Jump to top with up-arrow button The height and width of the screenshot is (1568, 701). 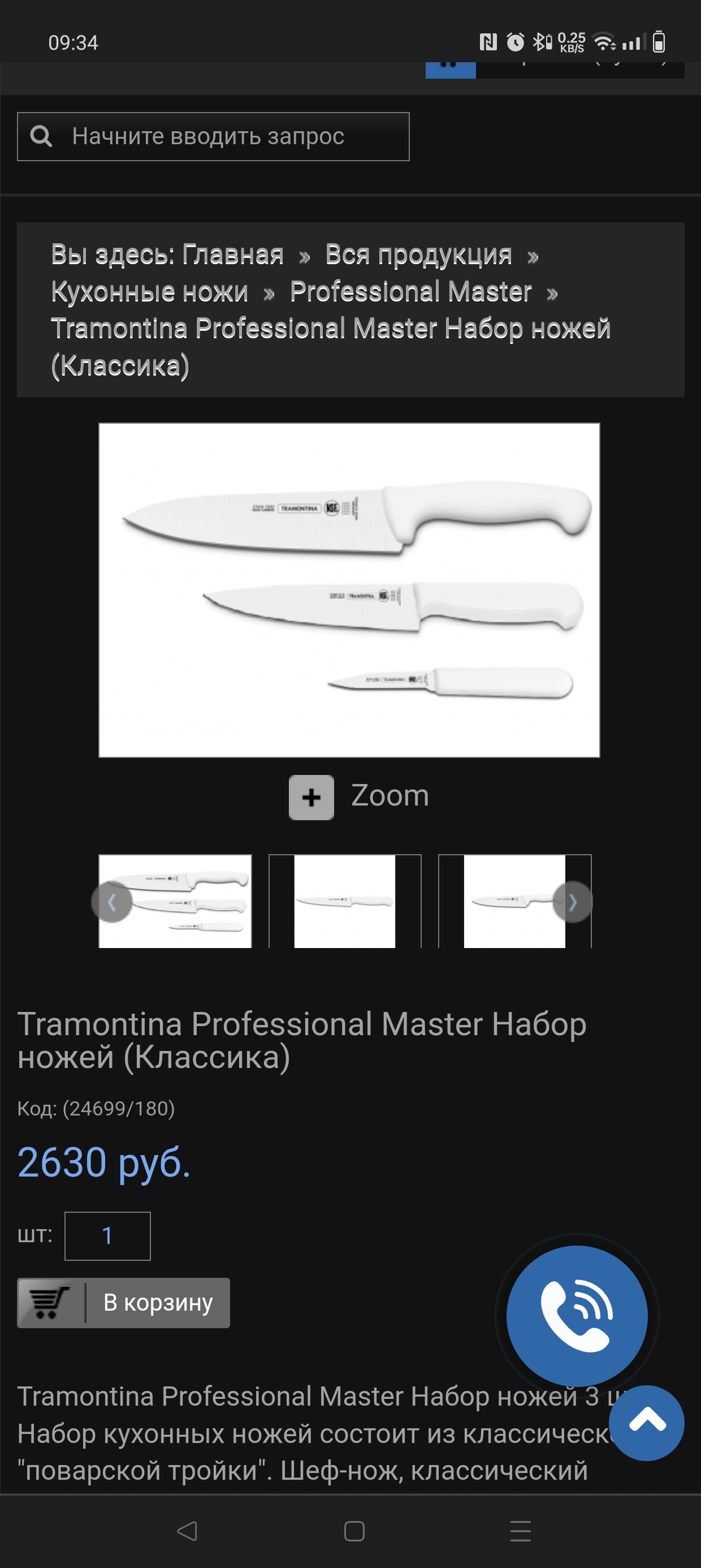coord(647,1423)
